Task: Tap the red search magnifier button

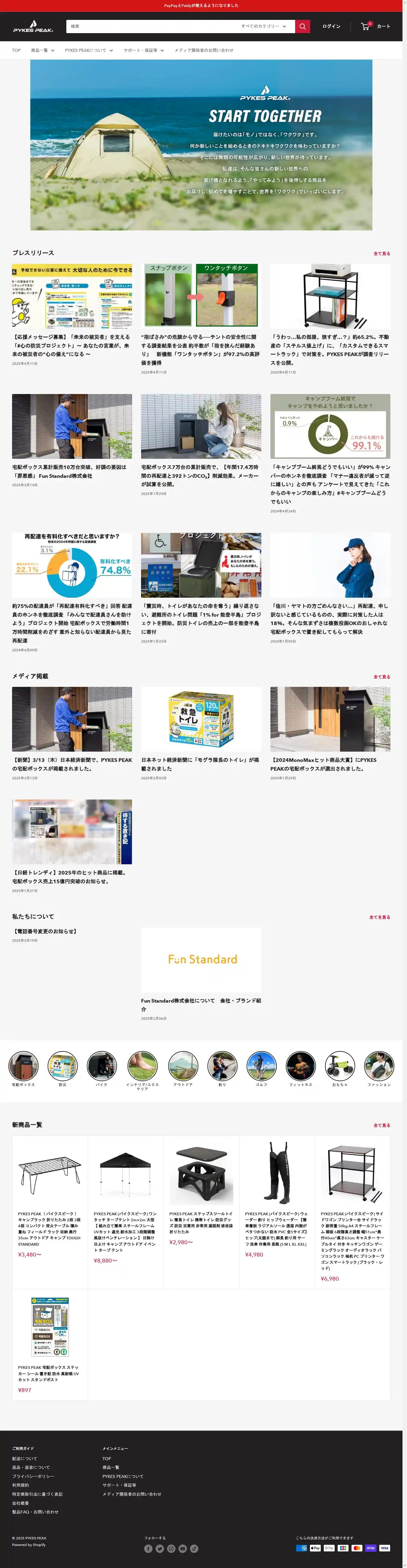Action: click(303, 26)
